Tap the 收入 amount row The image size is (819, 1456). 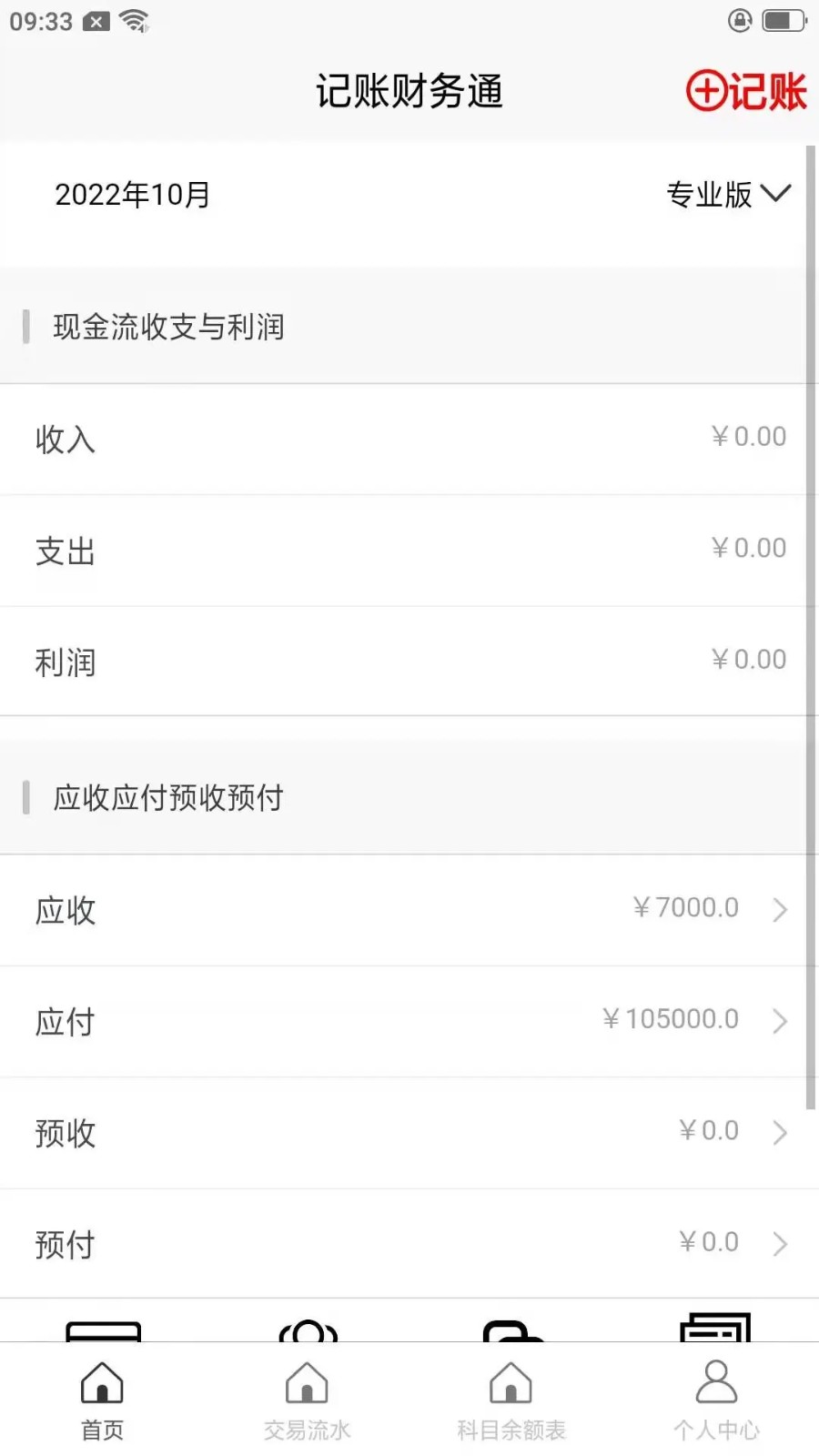(409, 440)
